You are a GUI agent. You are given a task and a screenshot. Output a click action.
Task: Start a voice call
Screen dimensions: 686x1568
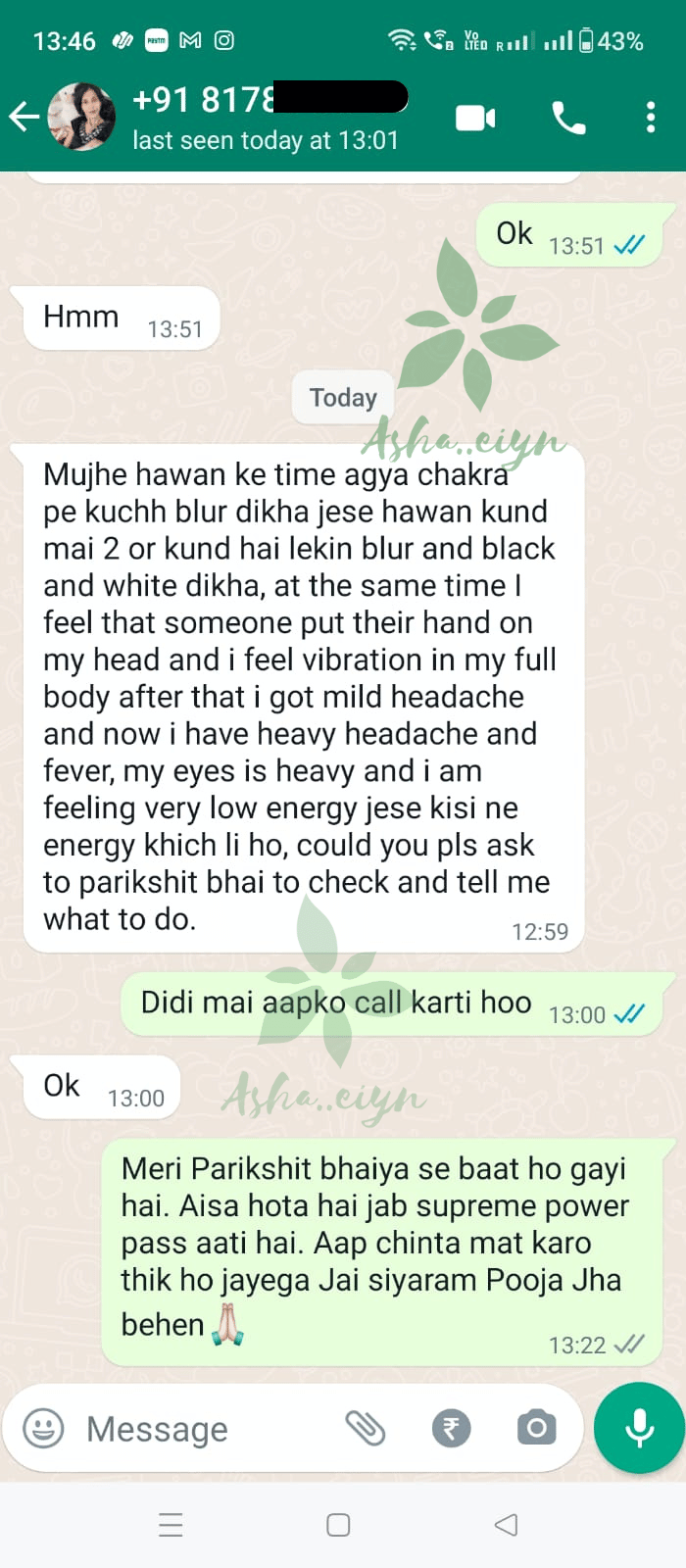[568, 119]
